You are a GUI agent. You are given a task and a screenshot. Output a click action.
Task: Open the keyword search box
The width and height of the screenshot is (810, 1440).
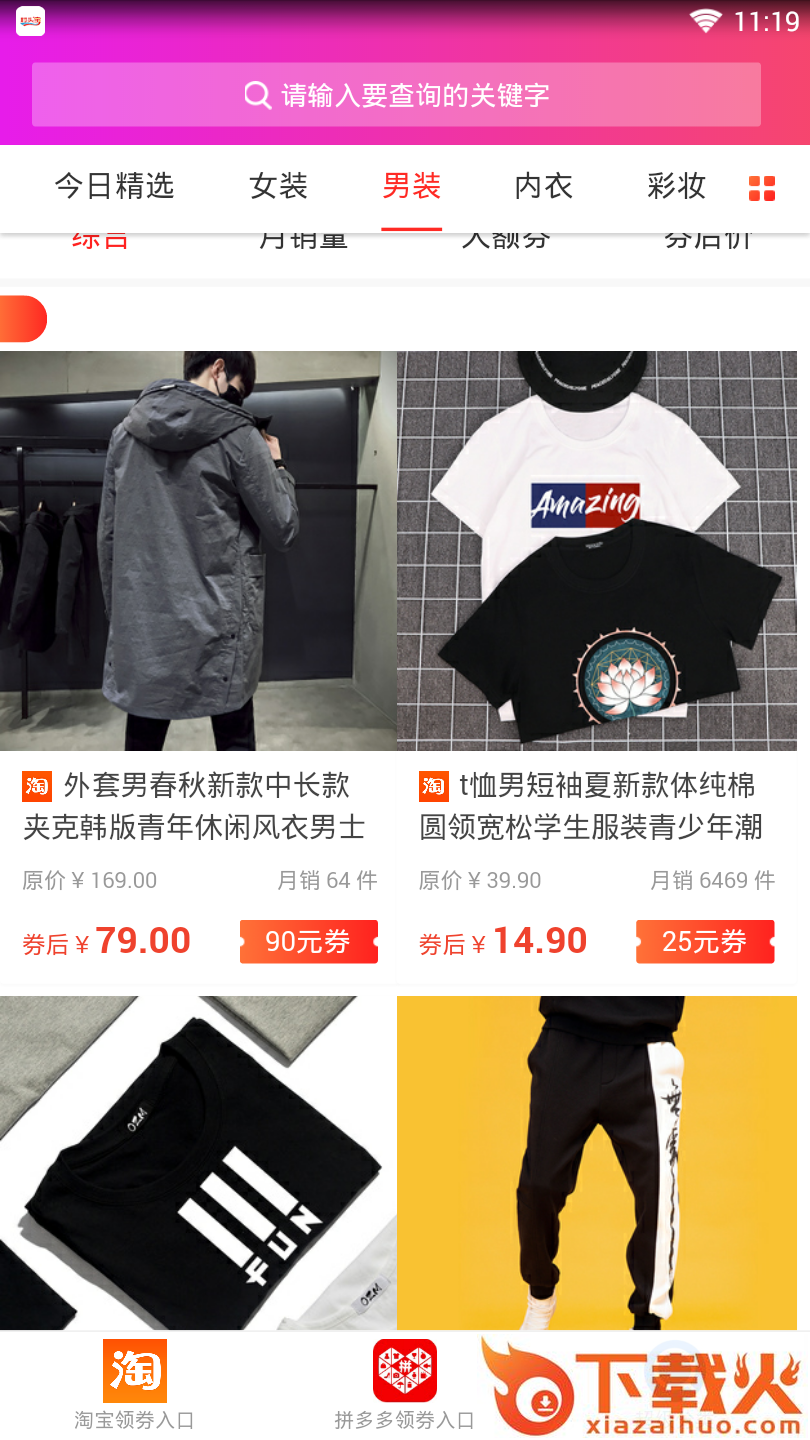pos(396,95)
